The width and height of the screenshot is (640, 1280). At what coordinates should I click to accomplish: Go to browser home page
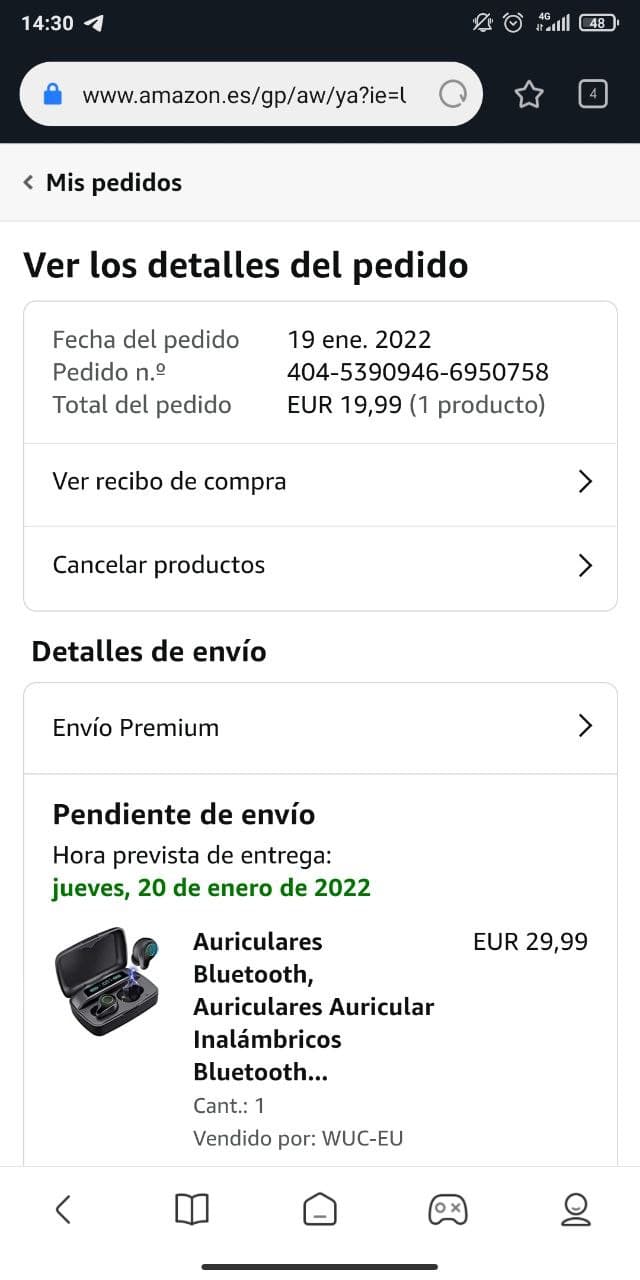click(320, 1209)
